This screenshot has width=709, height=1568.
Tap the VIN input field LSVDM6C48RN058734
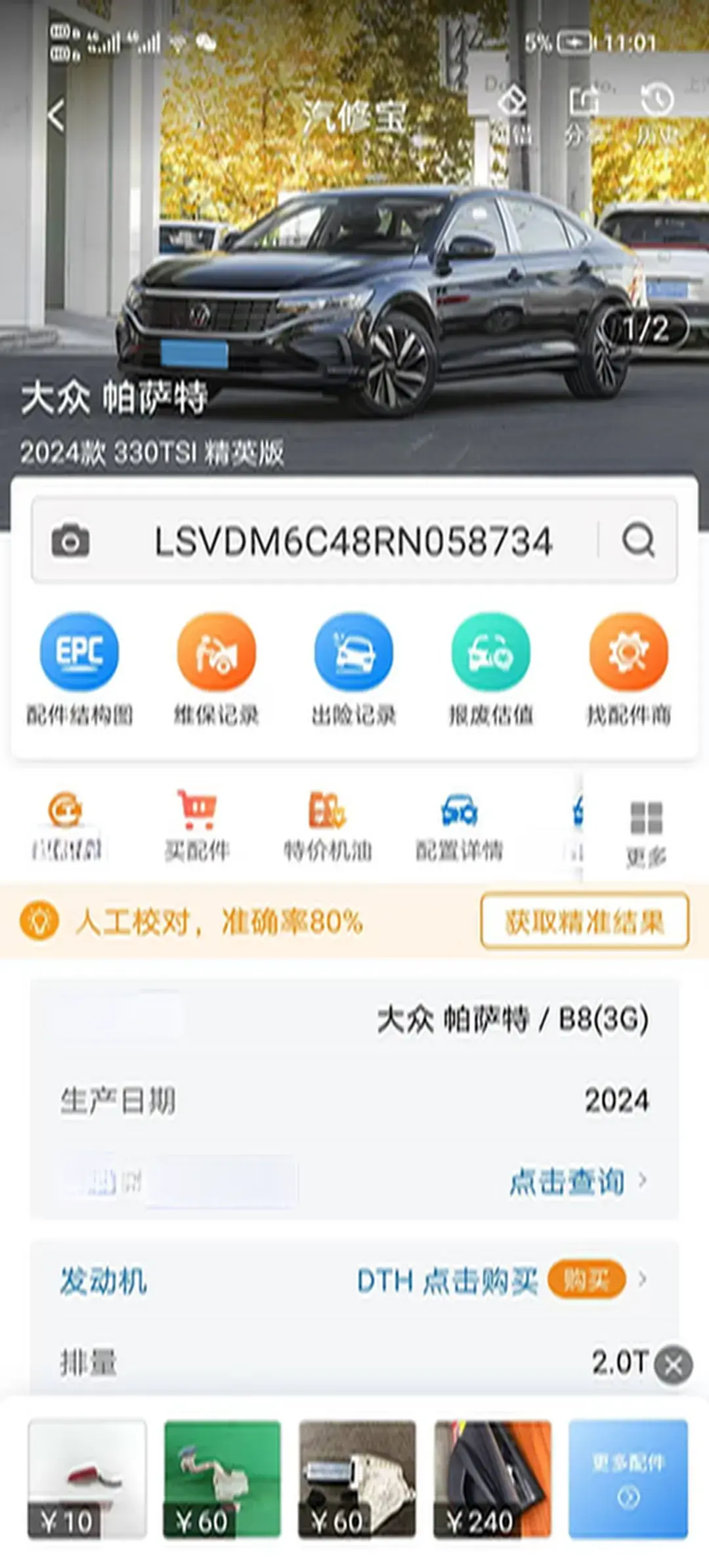pyautogui.click(x=353, y=541)
